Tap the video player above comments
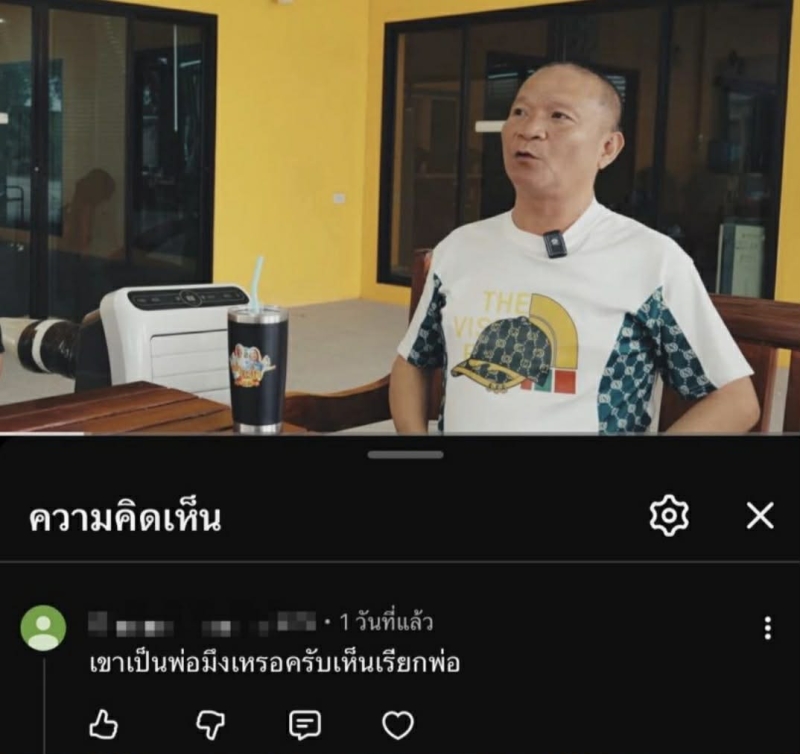This screenshot has height=754, width=800. 400,215
